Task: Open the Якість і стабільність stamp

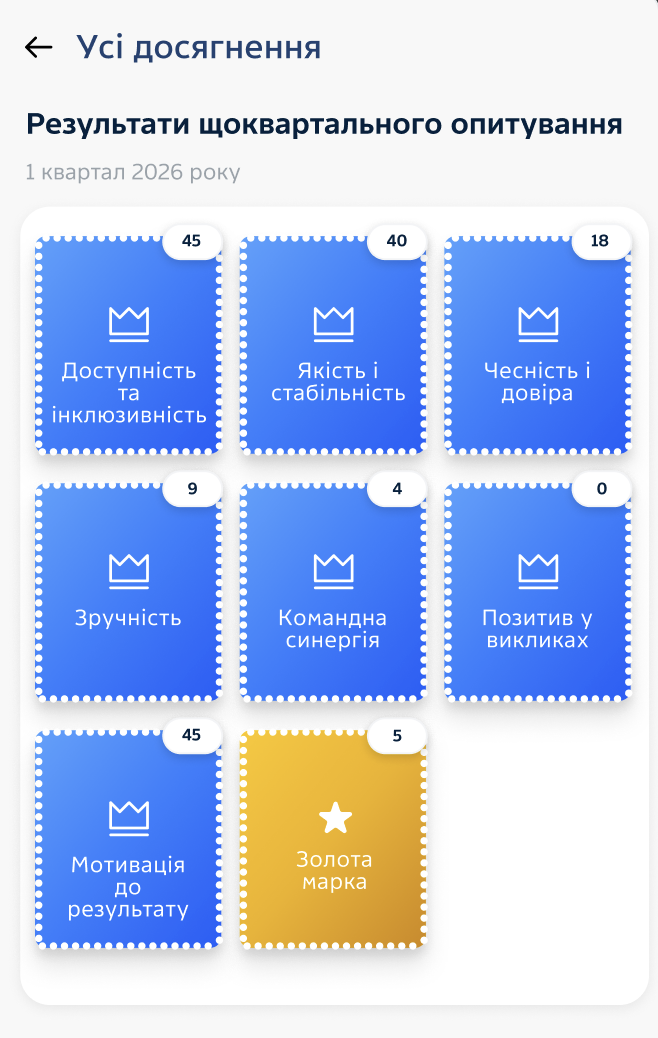Action: (x=333, y=346)
